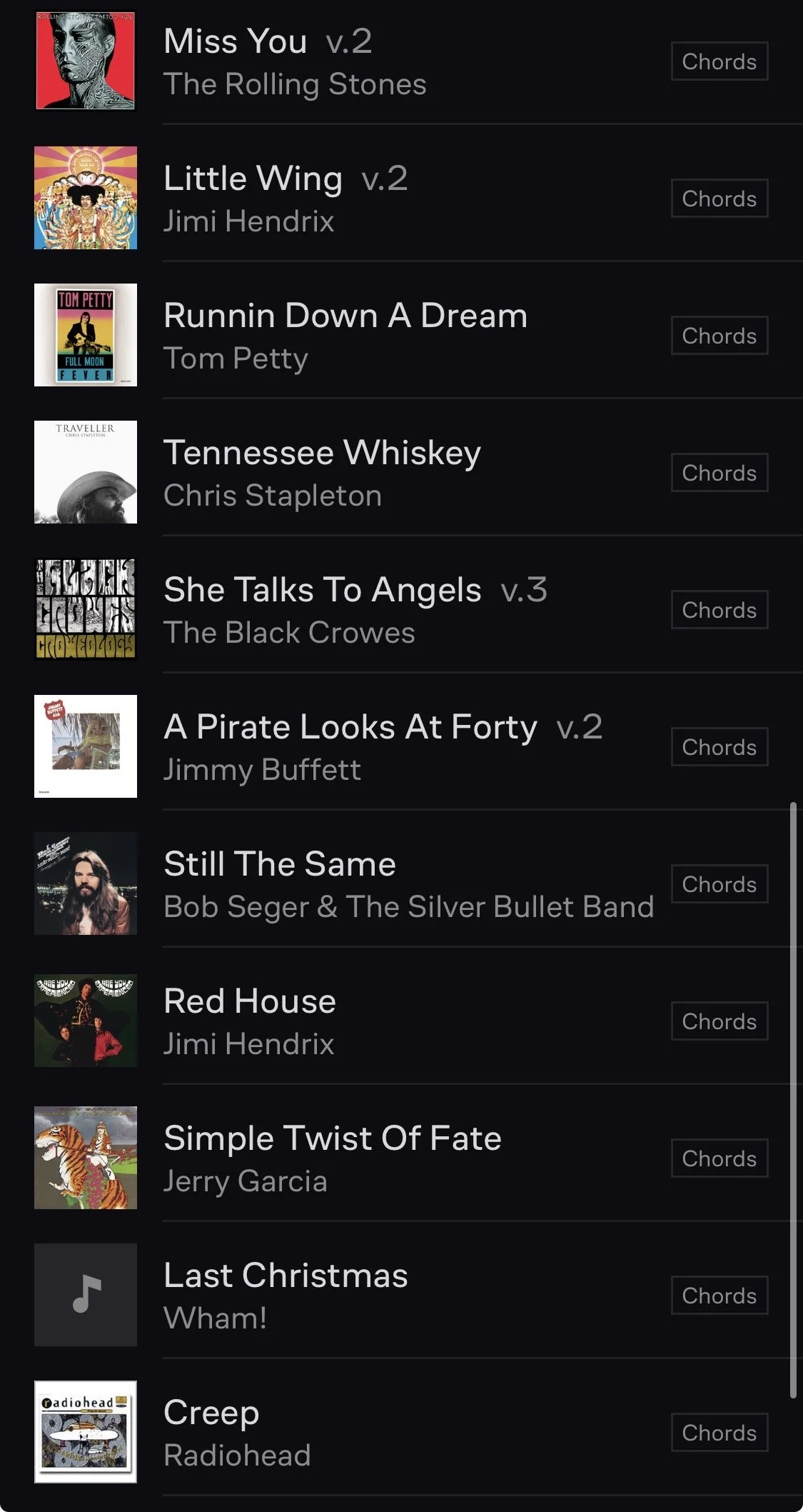Open Creep by Radiohead

[x=211, y=1413]
